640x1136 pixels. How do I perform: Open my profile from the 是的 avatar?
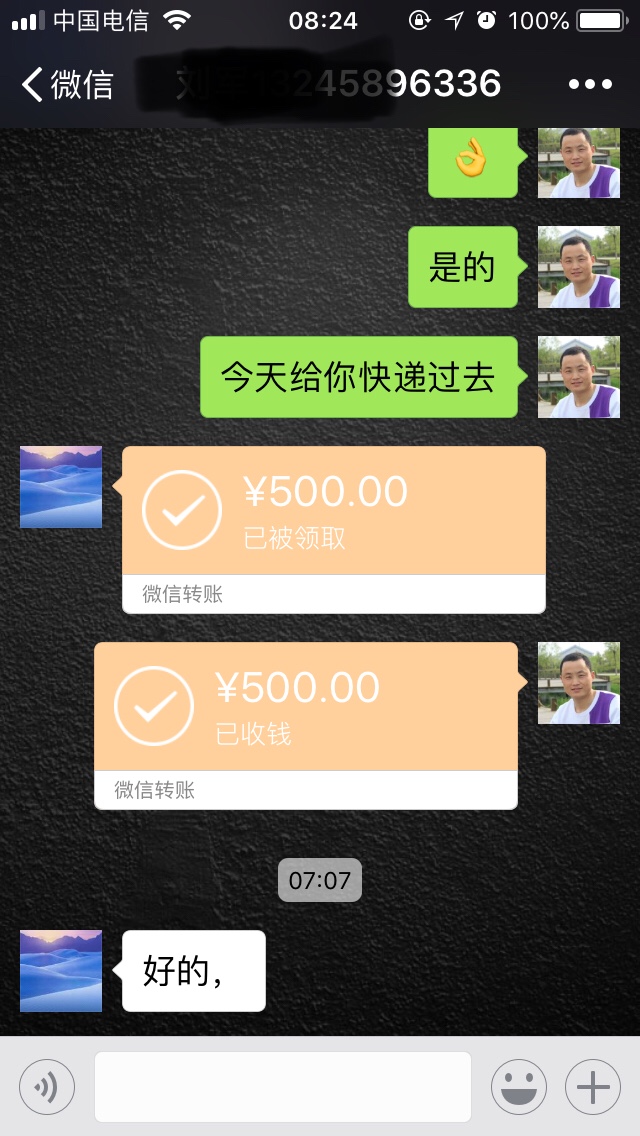(578, 267)
